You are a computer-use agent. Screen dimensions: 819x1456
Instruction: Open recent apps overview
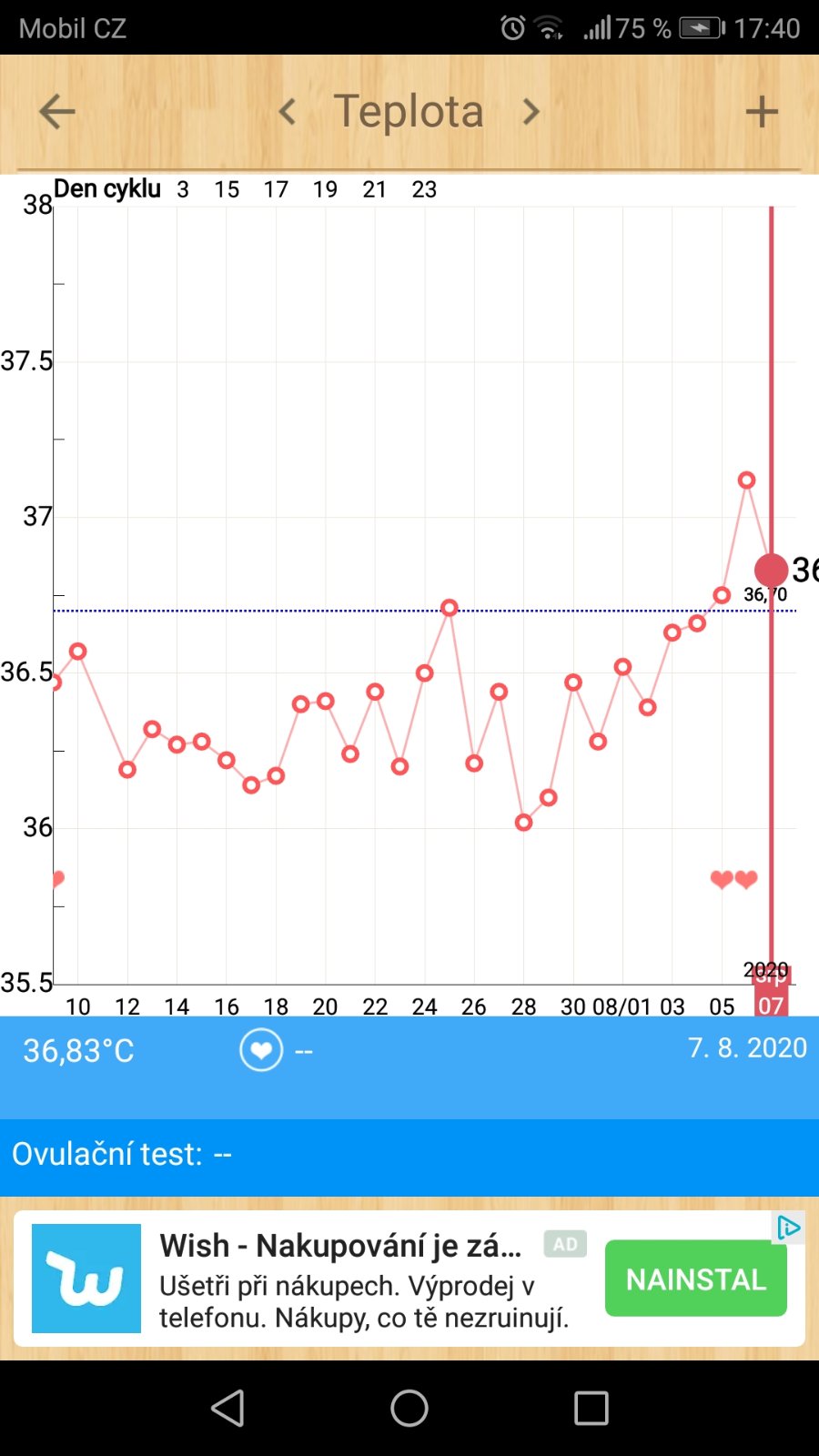click(x=591, y=1408)
